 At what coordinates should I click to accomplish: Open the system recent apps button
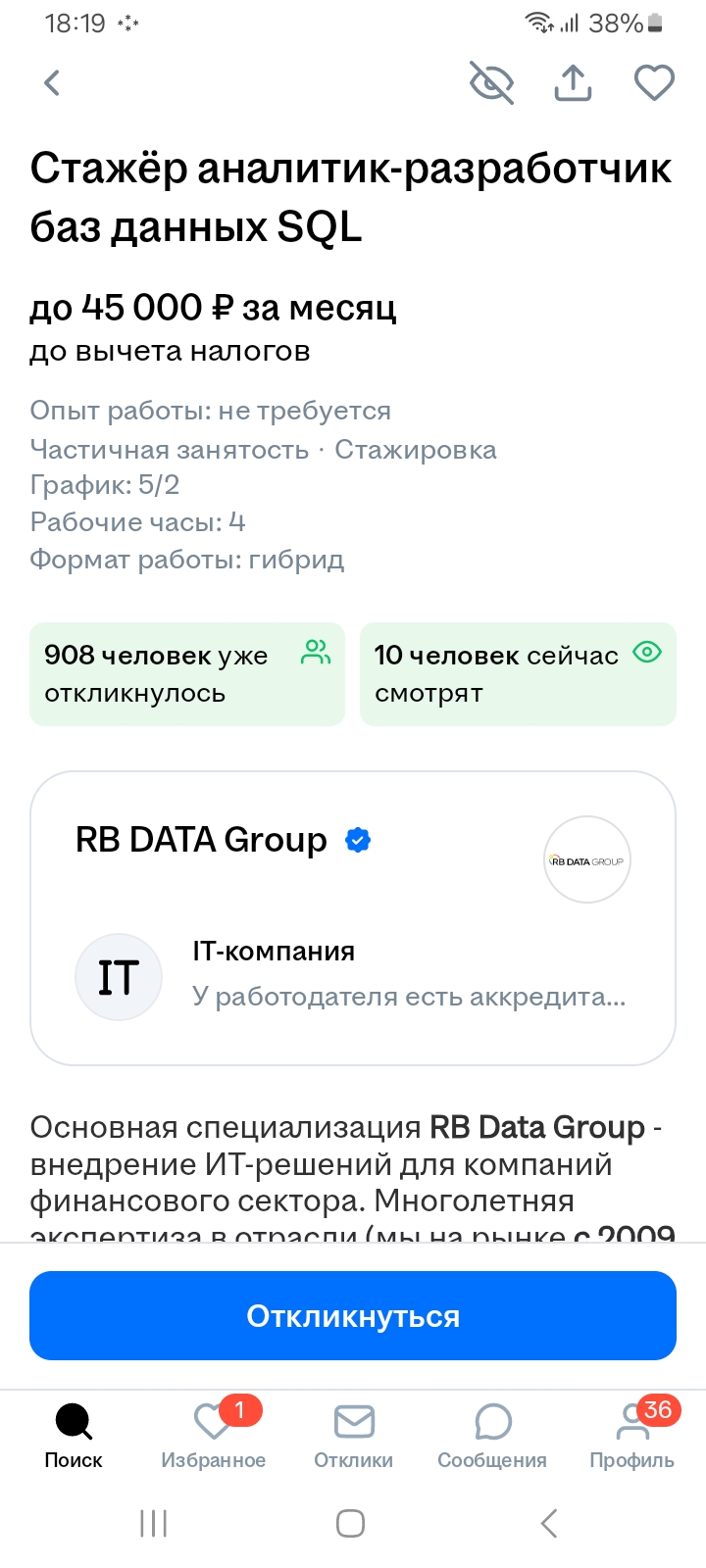point(154,1523)
